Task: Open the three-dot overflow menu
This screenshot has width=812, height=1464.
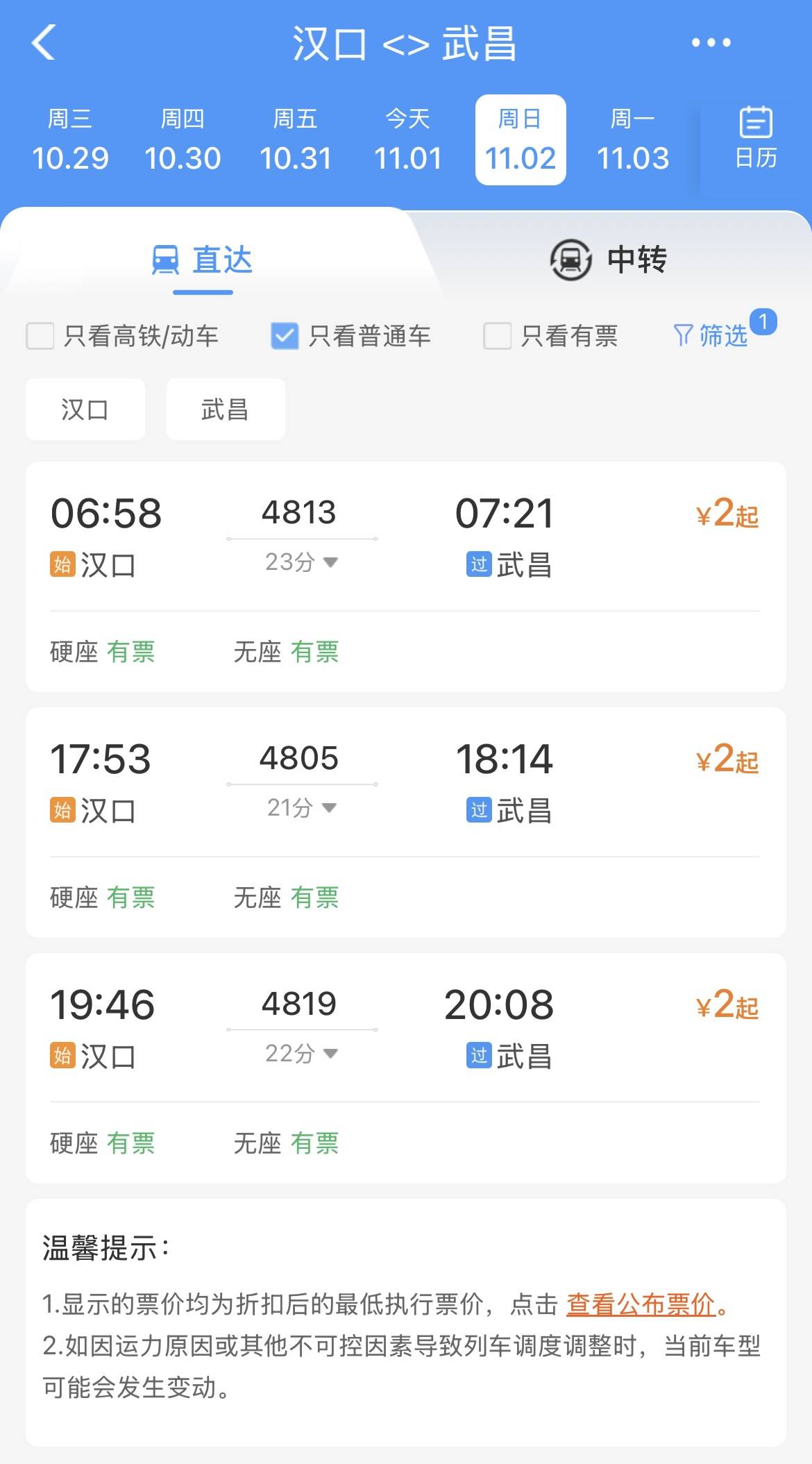Action: [x=711, y=43]
